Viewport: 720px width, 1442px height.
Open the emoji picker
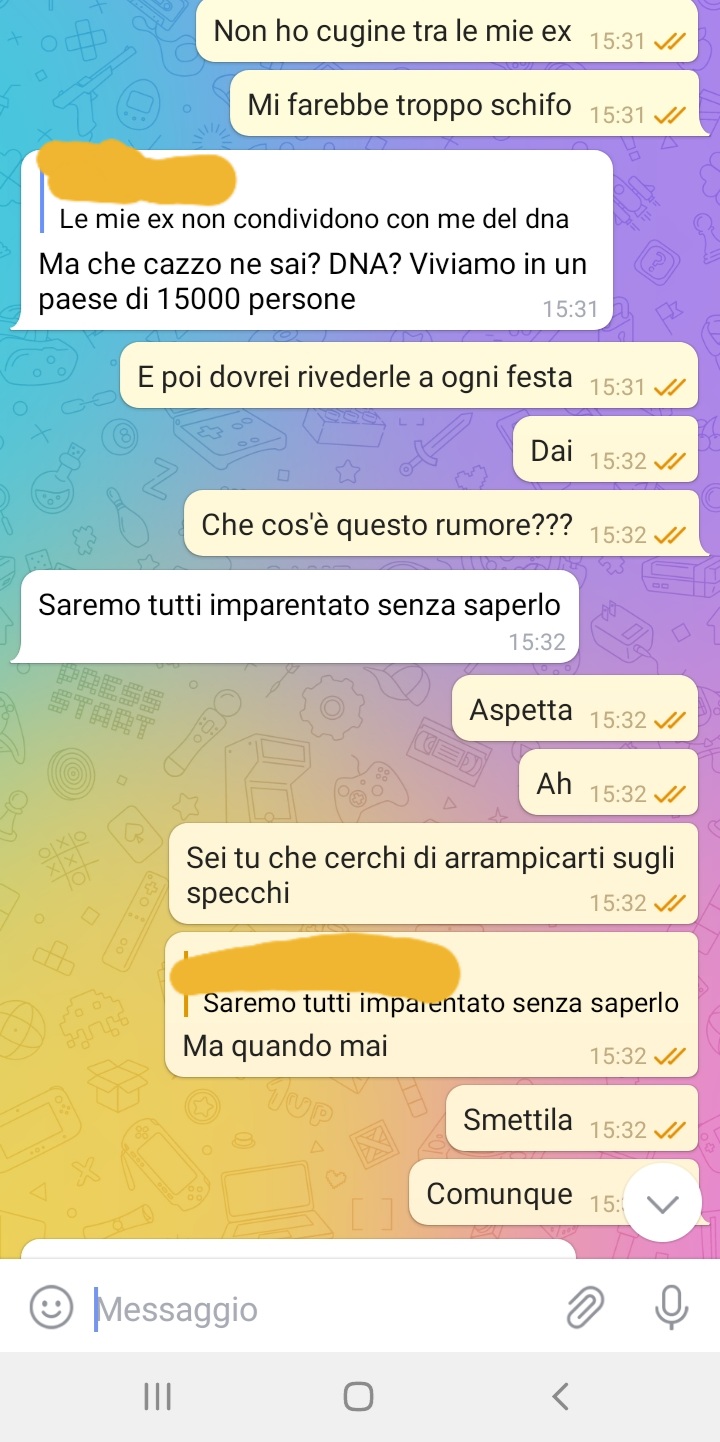coord(51,1307)
